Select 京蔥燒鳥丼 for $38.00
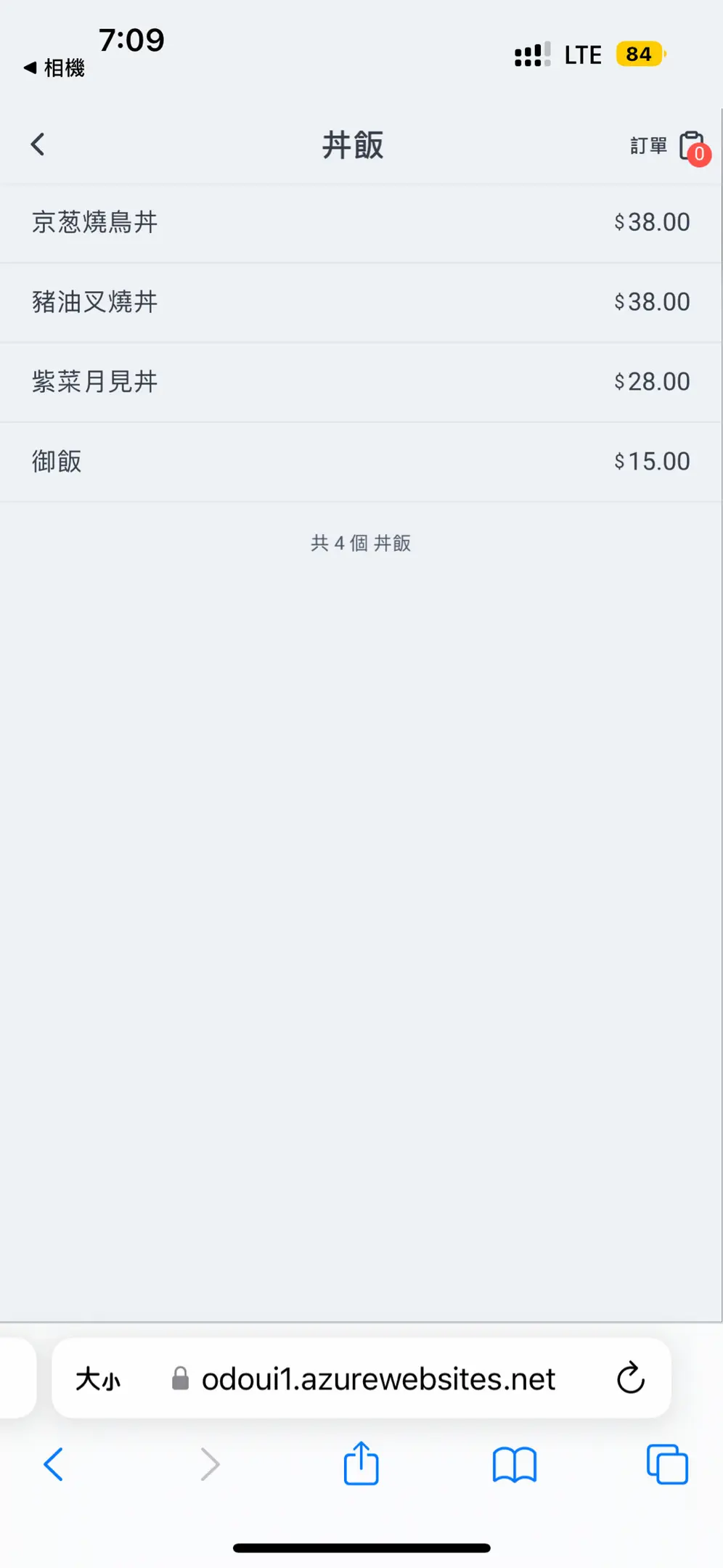Screen dimensions: 723x1568 click(361, 222)
